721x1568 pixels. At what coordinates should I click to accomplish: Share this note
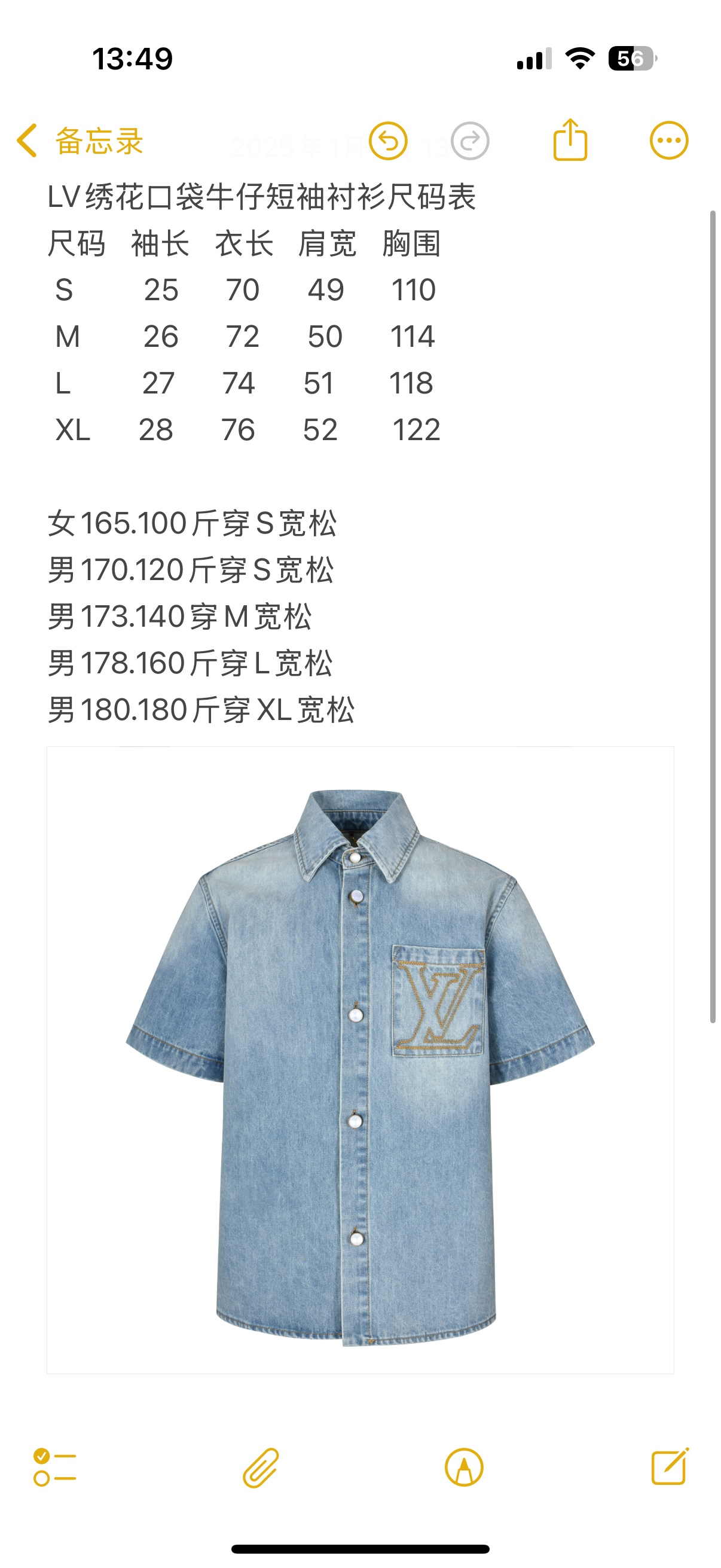pyautogui.click(x=570, y=141)
